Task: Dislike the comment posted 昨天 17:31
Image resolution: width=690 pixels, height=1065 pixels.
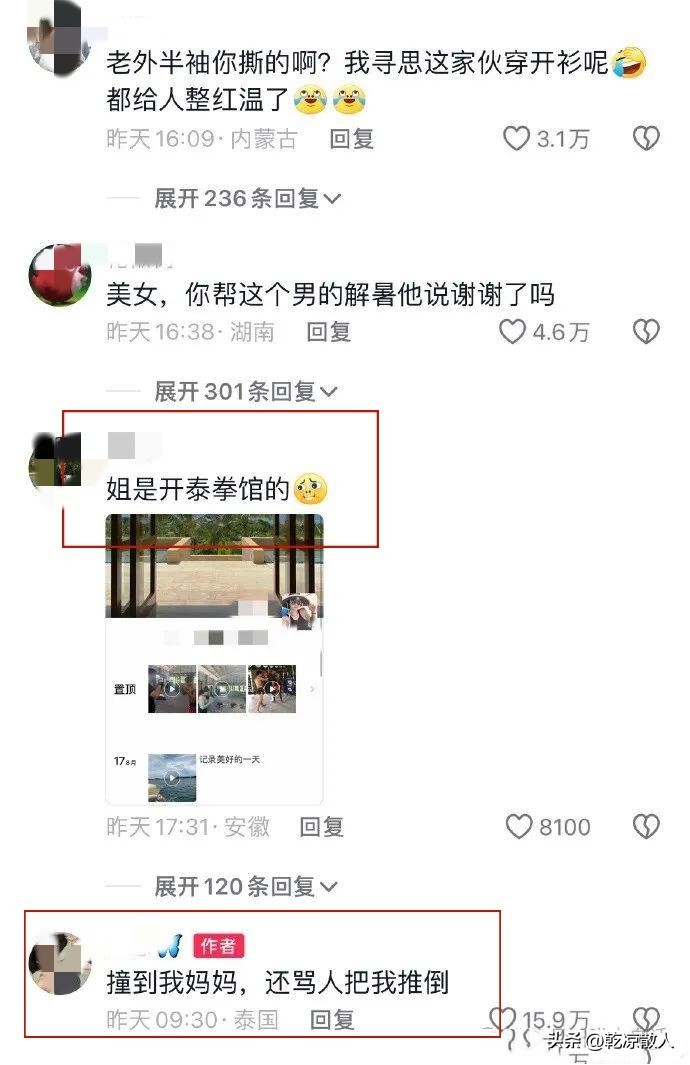Action: (647, 827)
